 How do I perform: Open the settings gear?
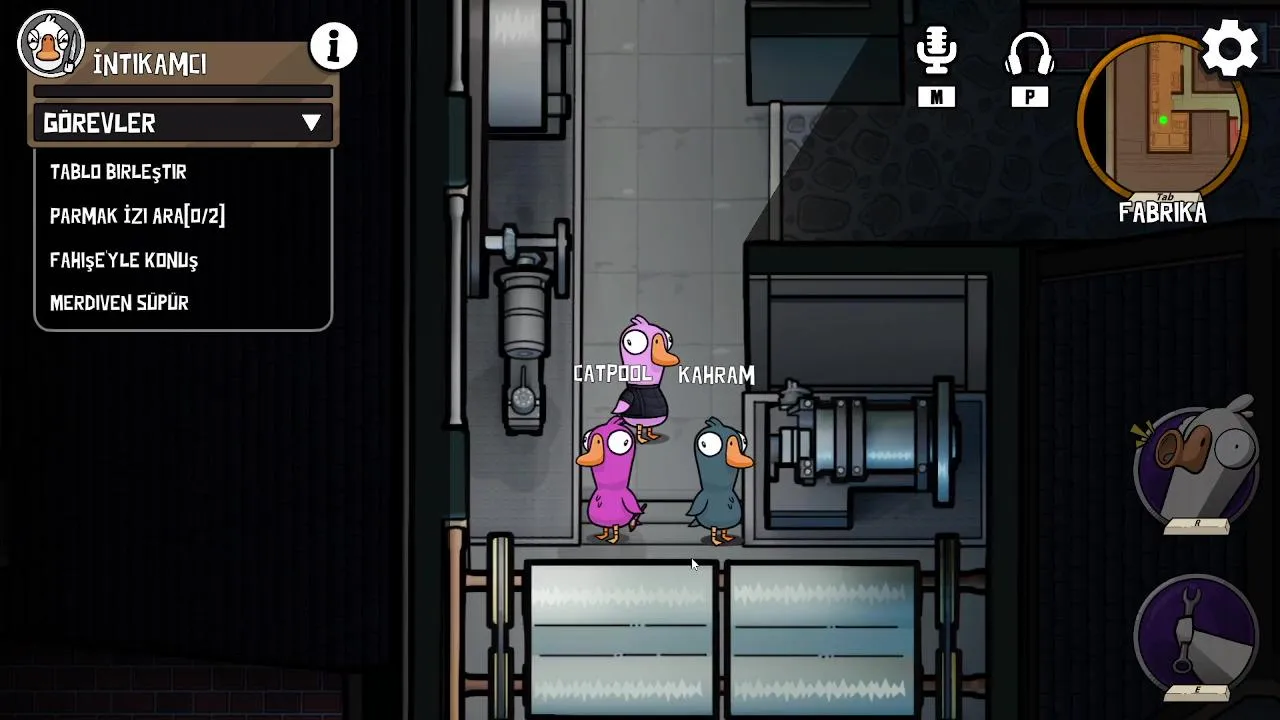pos(1229,47)
